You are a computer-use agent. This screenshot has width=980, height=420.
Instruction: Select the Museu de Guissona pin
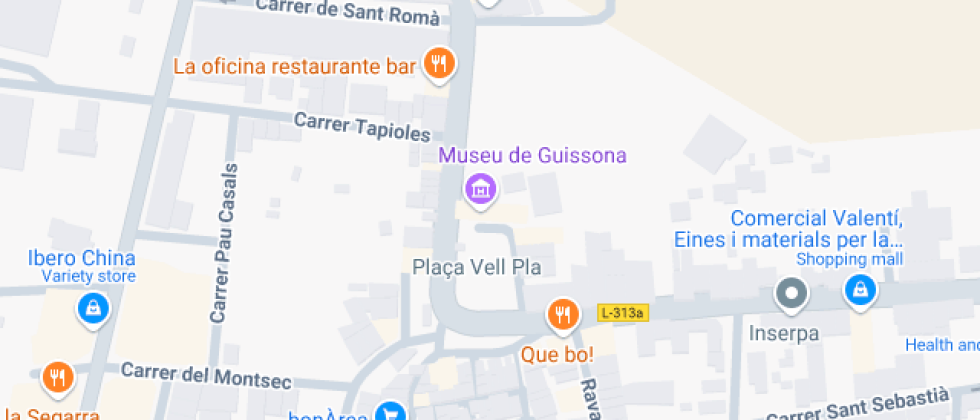point(481,187)
